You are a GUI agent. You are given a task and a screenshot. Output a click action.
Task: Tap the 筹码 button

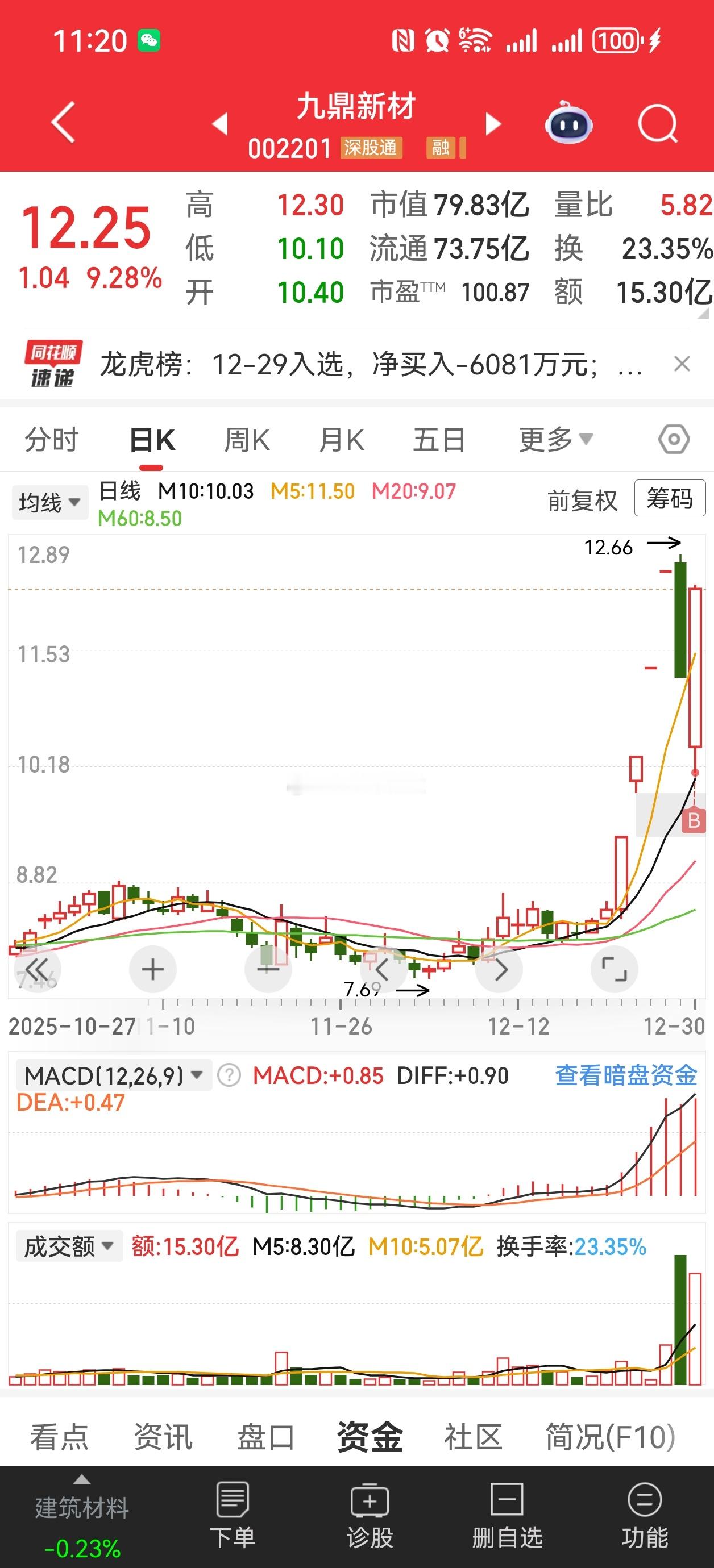(670, 499)
